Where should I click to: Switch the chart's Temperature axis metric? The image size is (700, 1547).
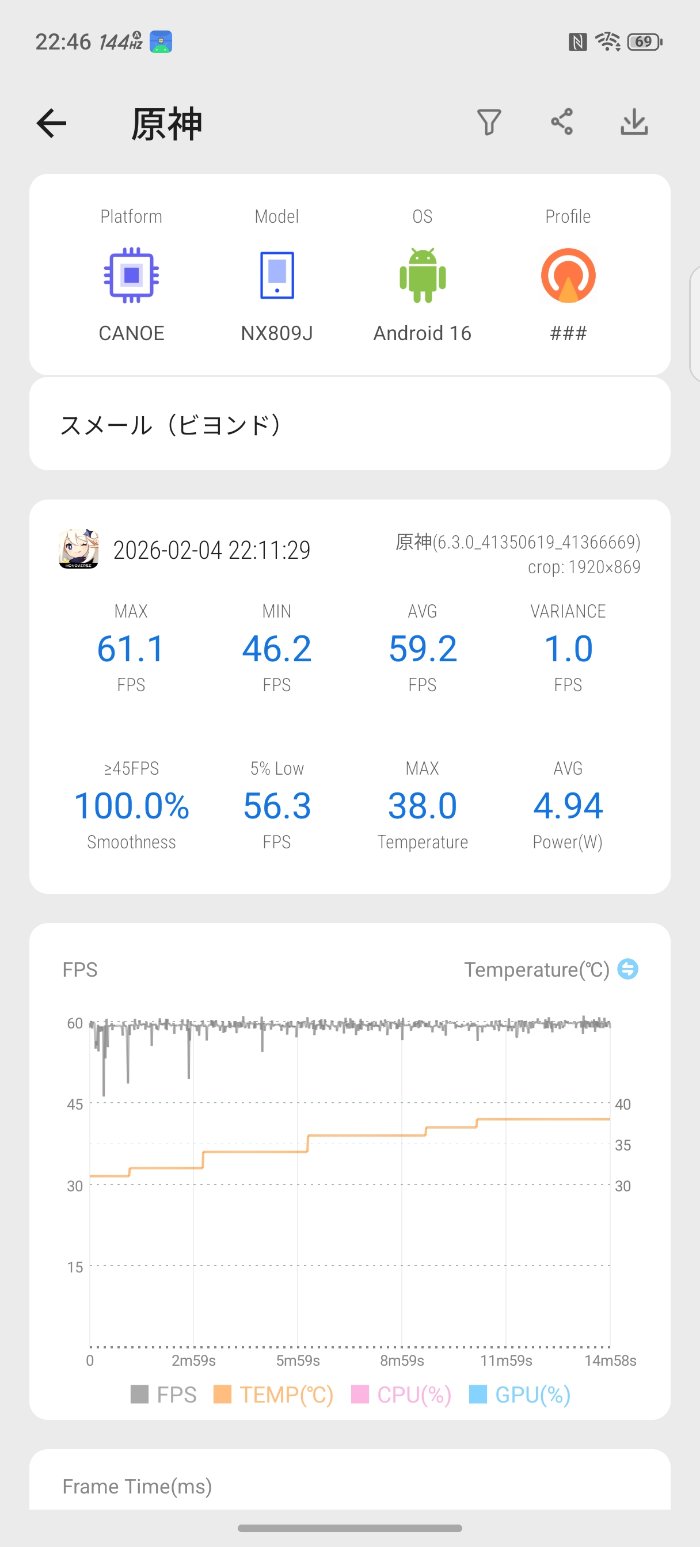pos(628,969)
